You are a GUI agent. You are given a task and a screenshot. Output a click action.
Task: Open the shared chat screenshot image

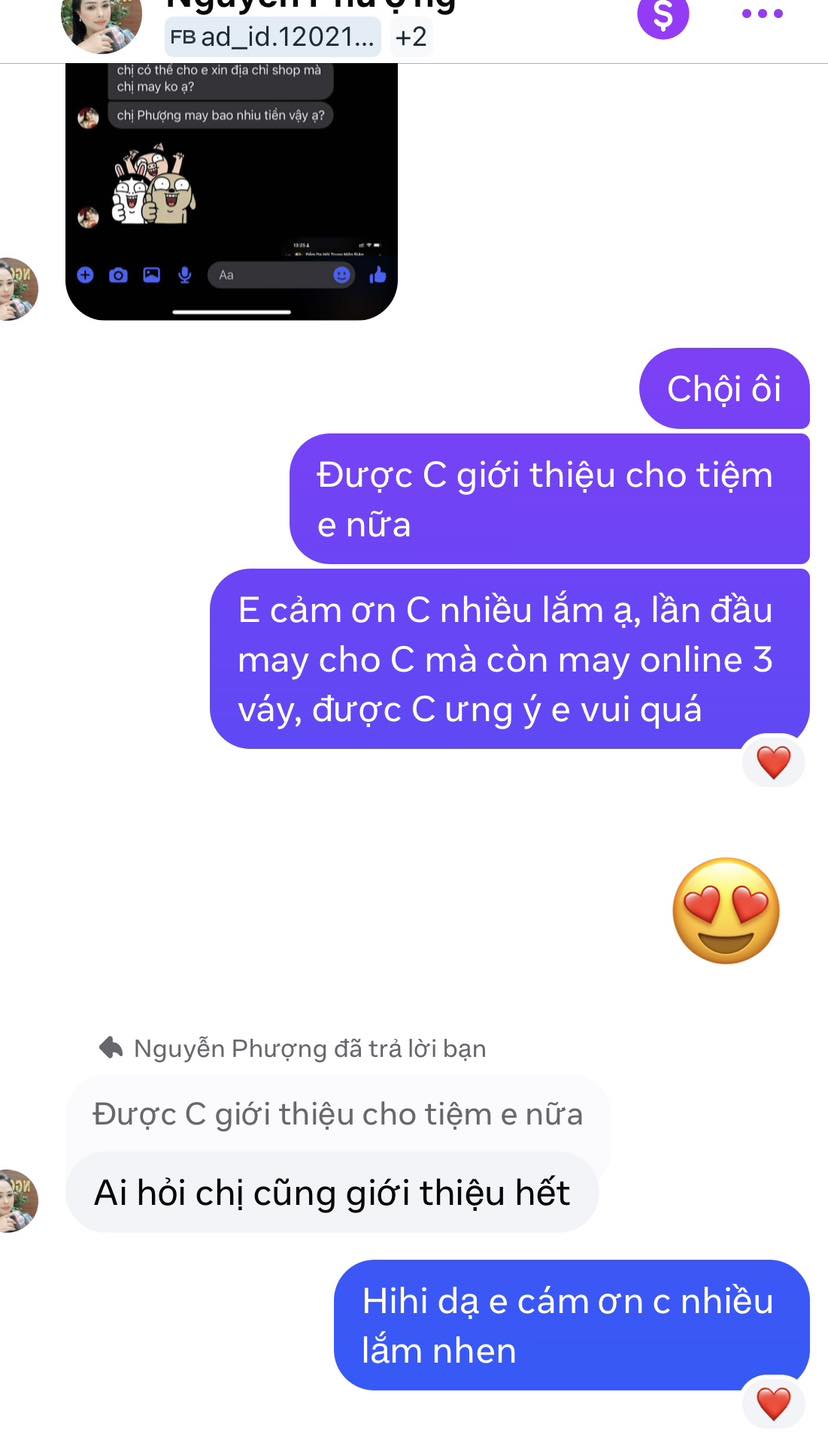tap(231, 190)
